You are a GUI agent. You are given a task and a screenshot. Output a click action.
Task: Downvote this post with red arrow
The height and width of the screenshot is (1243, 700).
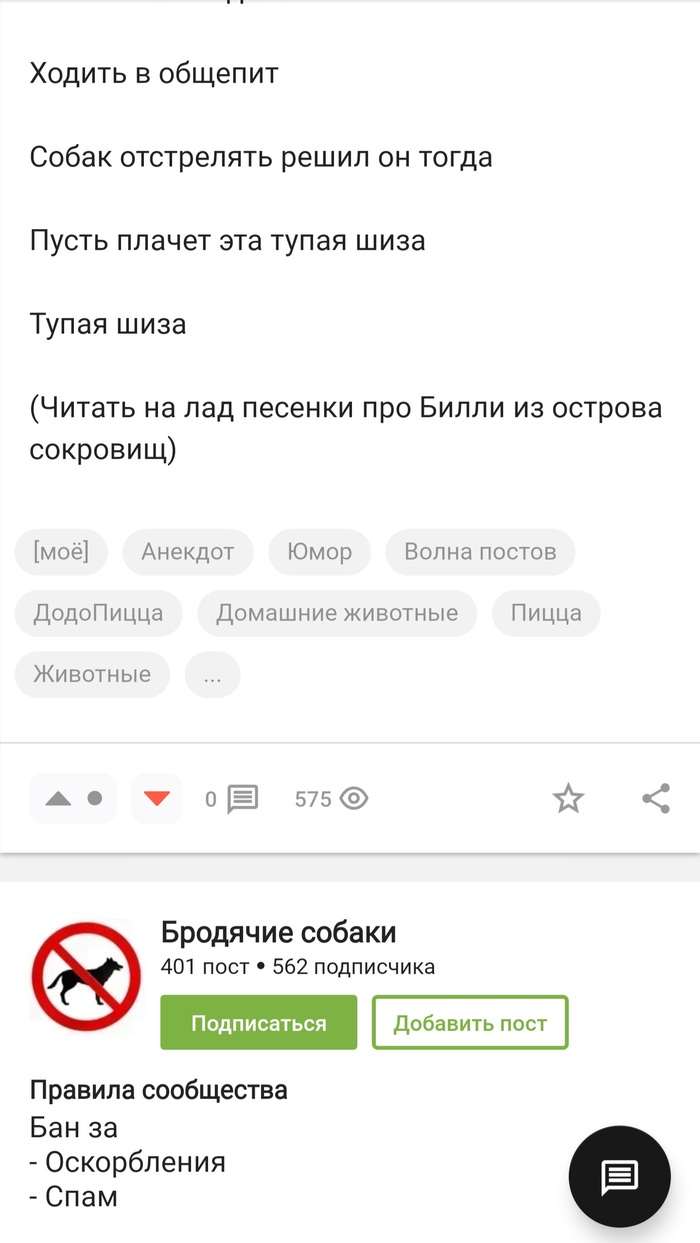(157, 798)
